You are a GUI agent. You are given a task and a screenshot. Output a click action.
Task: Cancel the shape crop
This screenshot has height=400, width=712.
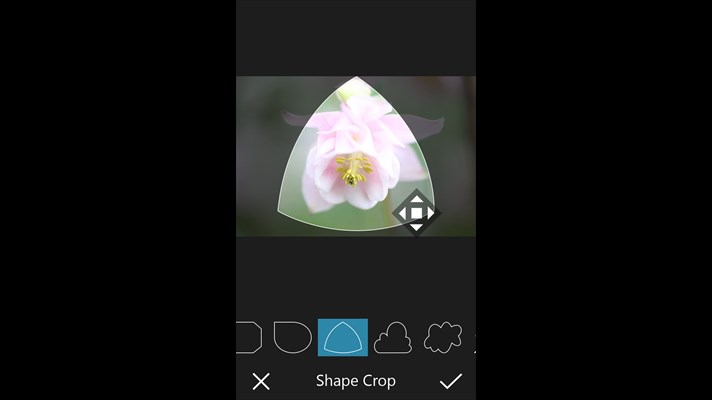(x=261, y=381)
